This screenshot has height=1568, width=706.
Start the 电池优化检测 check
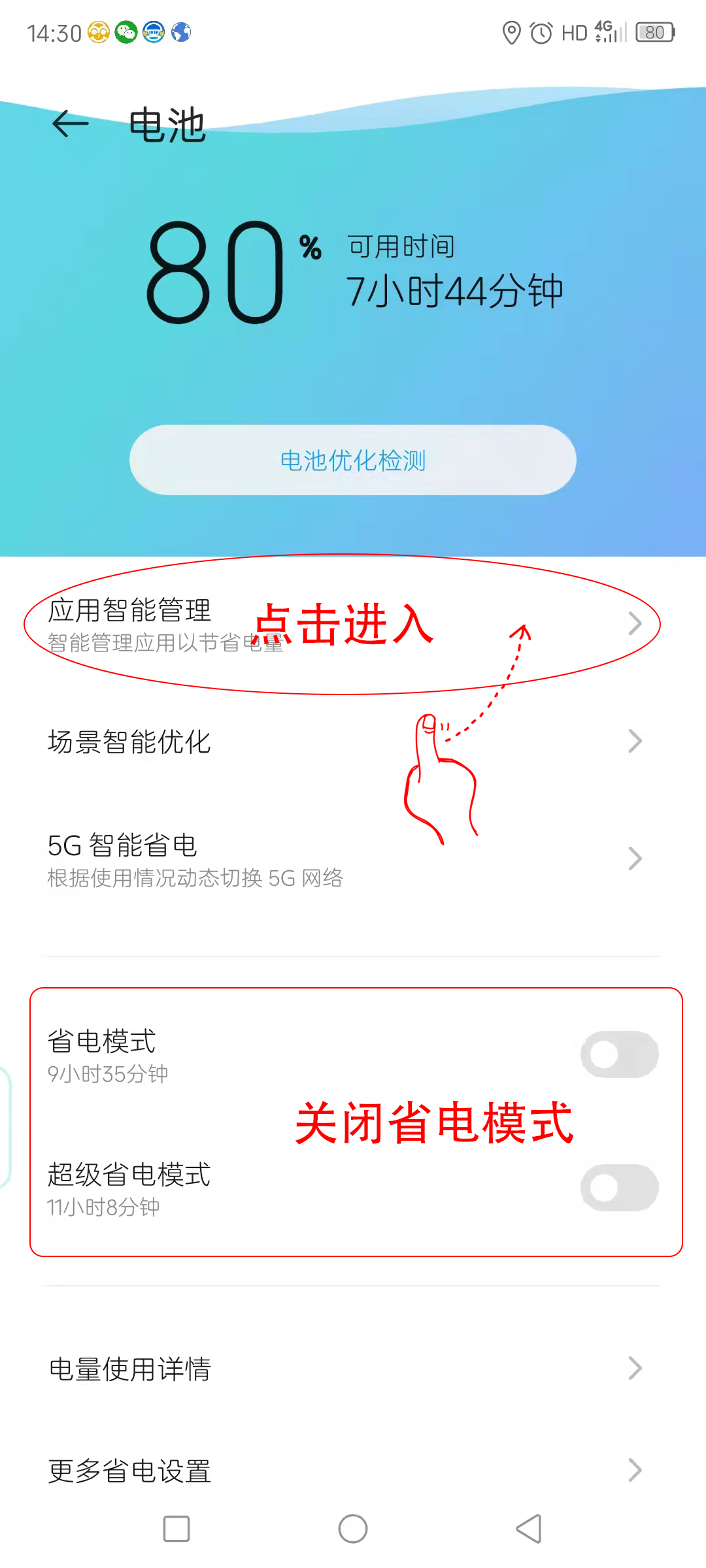pyautogui.click(x=353, y=461)
